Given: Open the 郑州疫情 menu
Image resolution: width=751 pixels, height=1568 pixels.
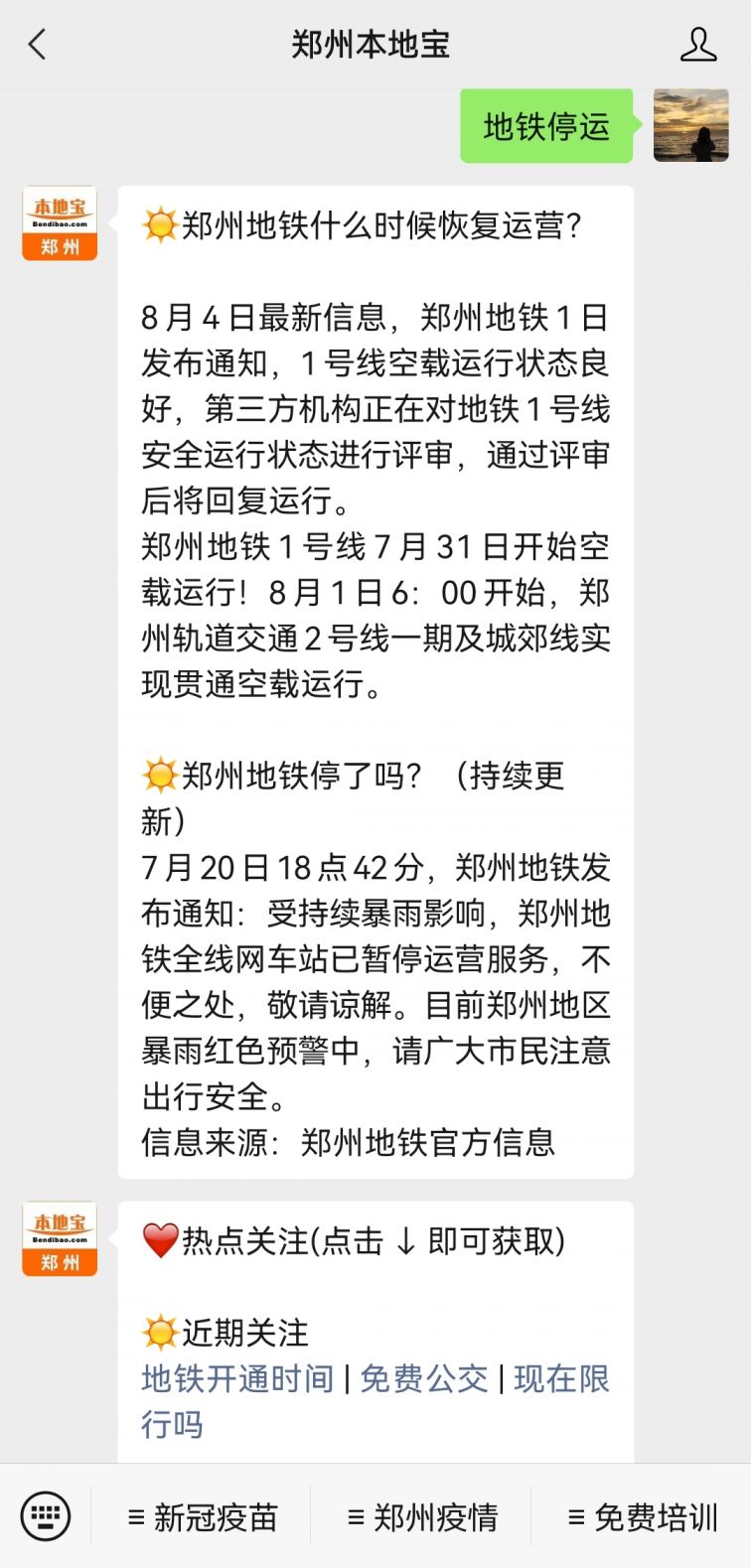Looking at the screenshot, I should click(x=422, y=1517).
